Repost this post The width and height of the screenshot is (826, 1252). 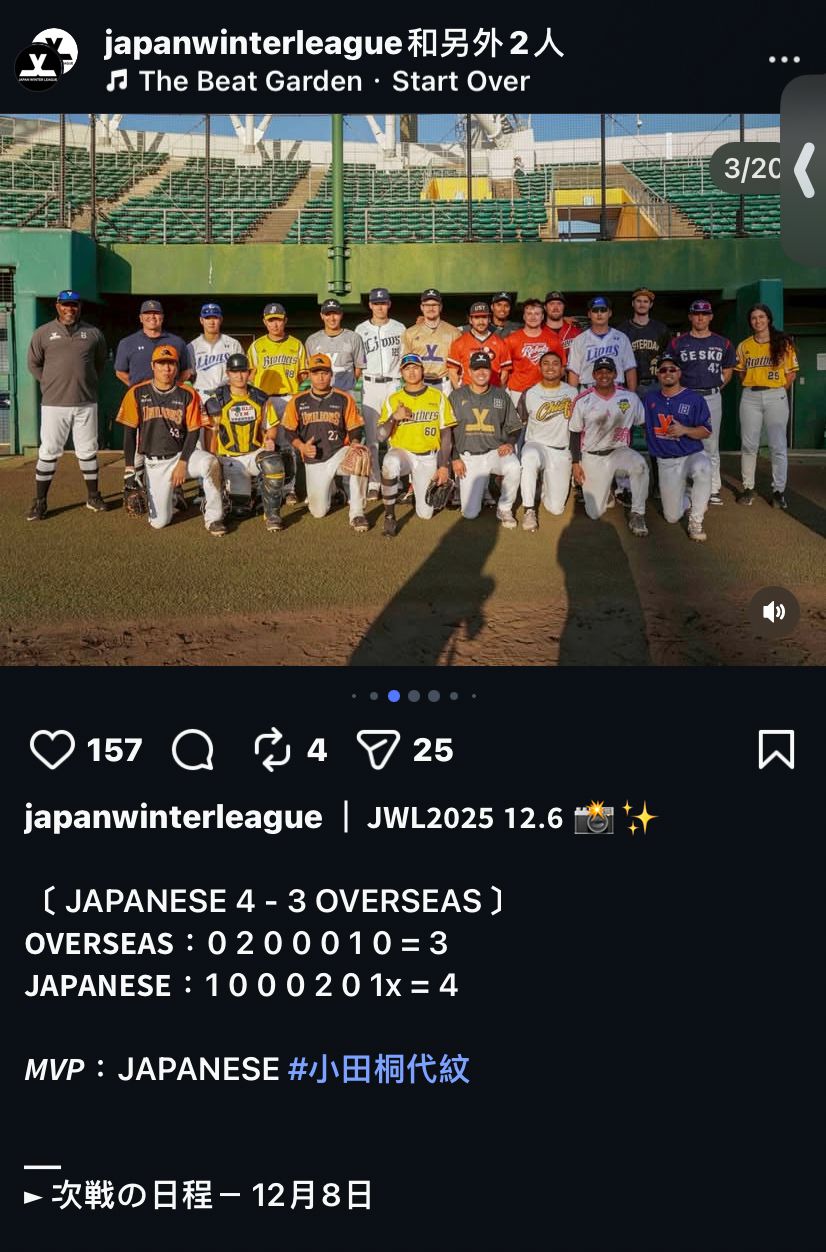[272, 750]
